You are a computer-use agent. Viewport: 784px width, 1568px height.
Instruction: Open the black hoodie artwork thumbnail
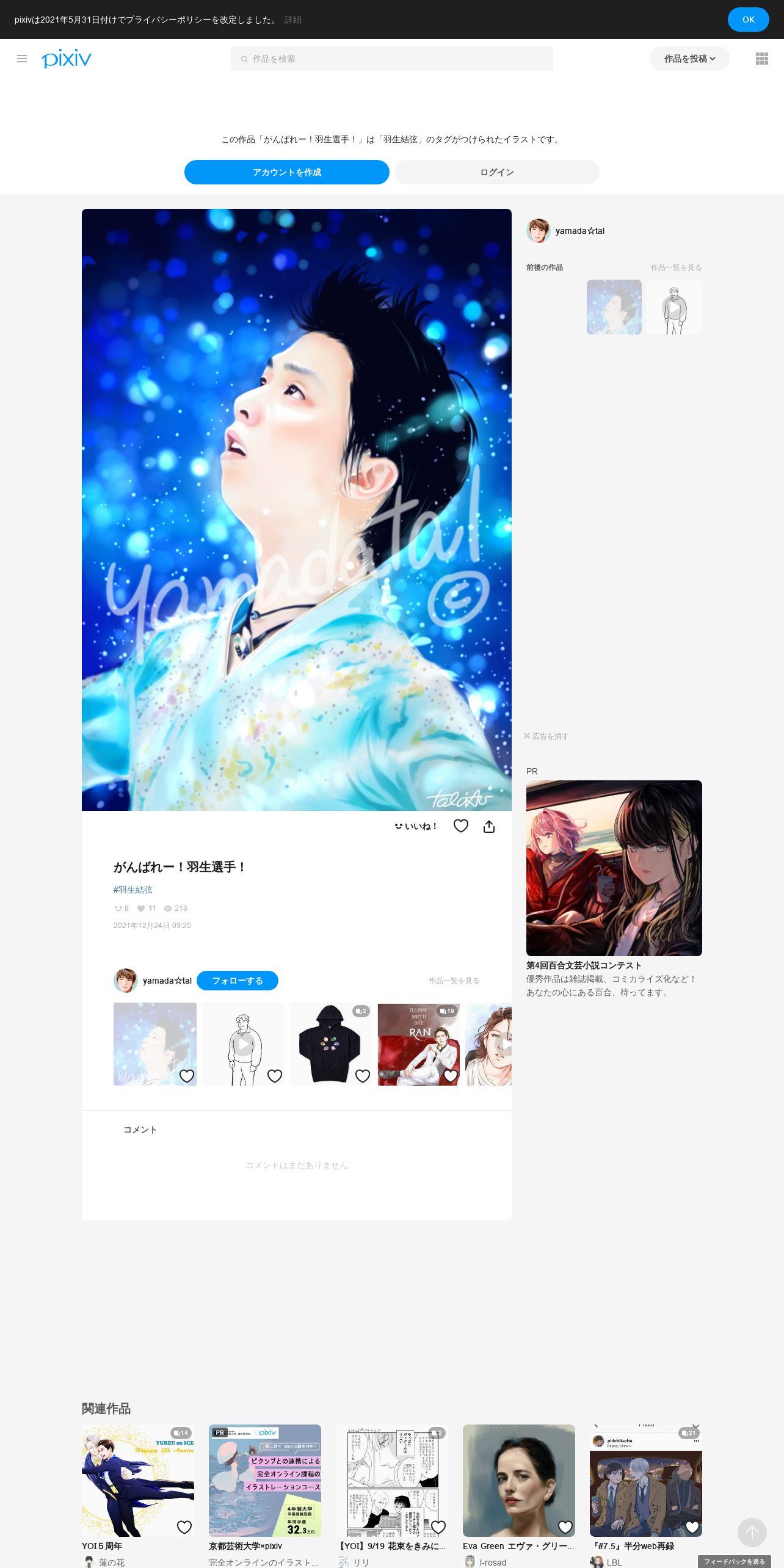click(x=330, y=1044)
